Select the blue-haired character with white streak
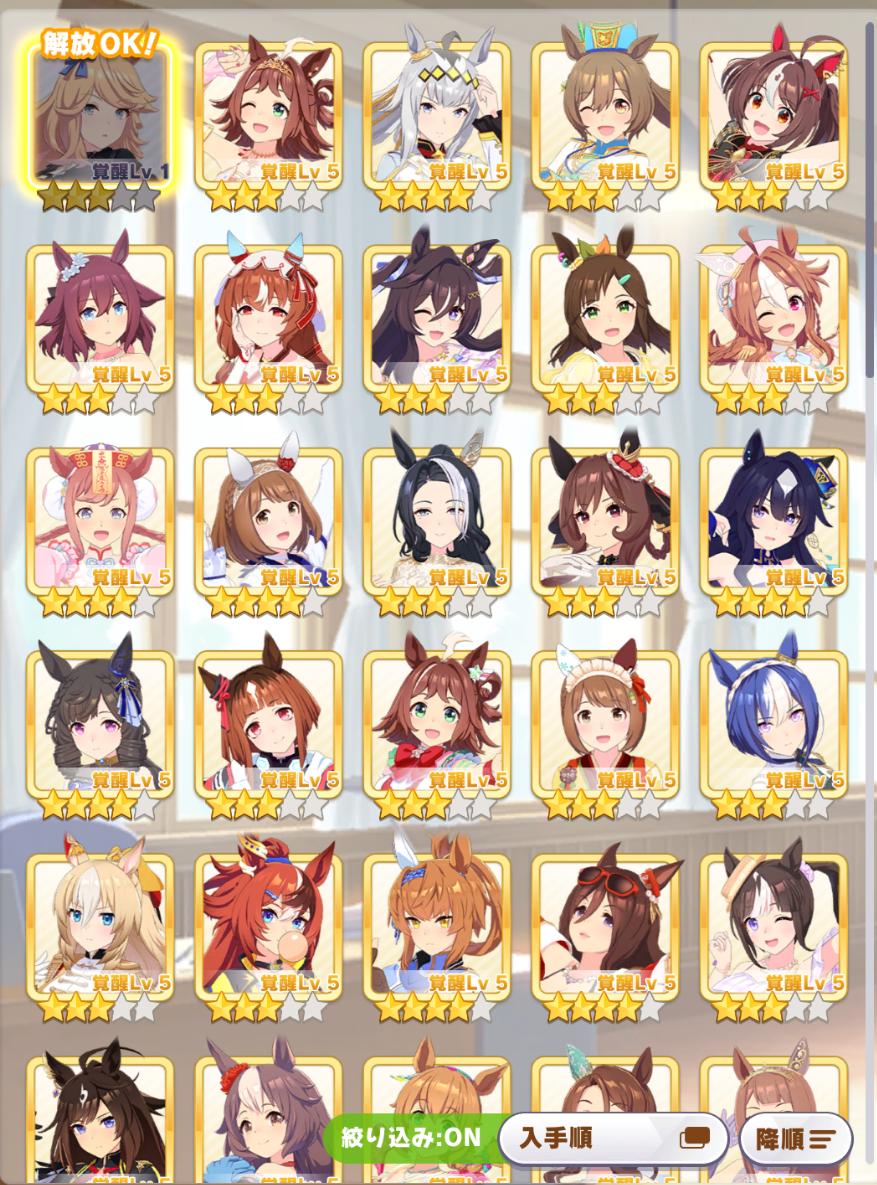The width and height of the screenshot is (877, 1185). point(773,722)
